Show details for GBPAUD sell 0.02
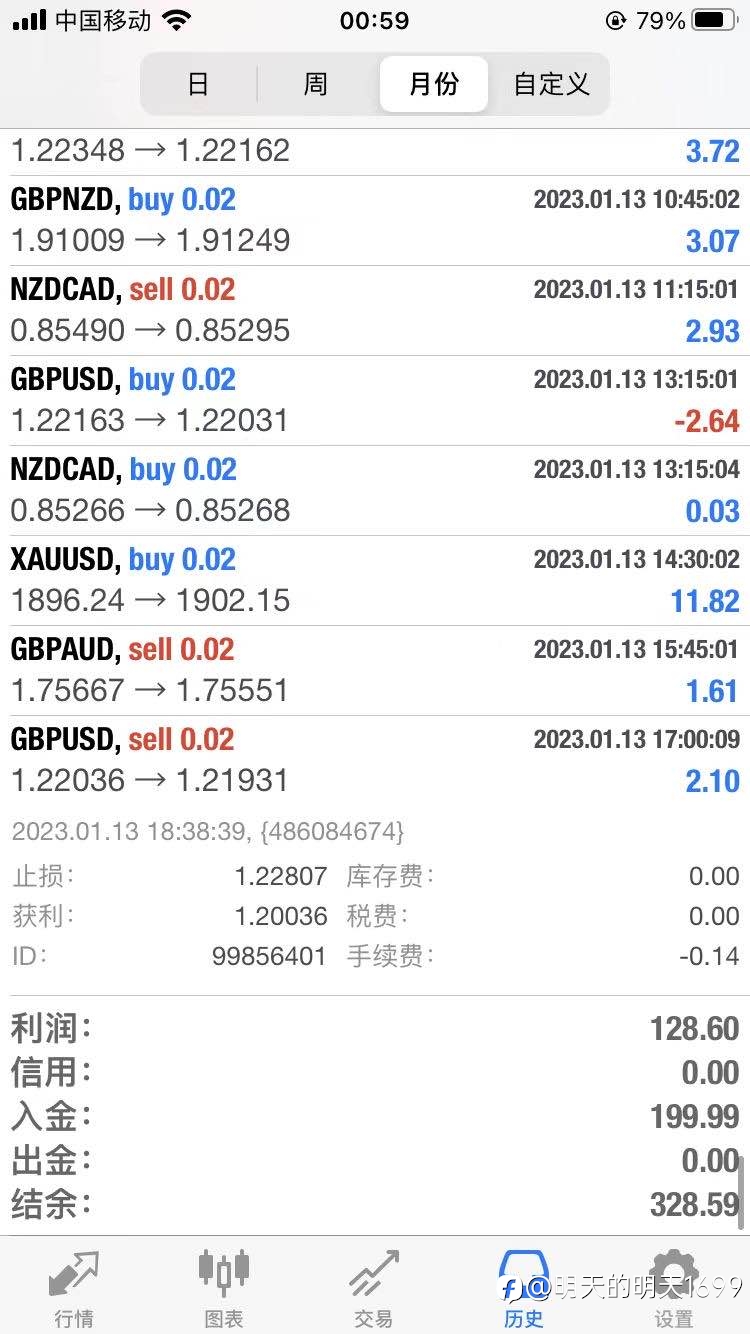 pyautogui.click(x=375, y=670)
